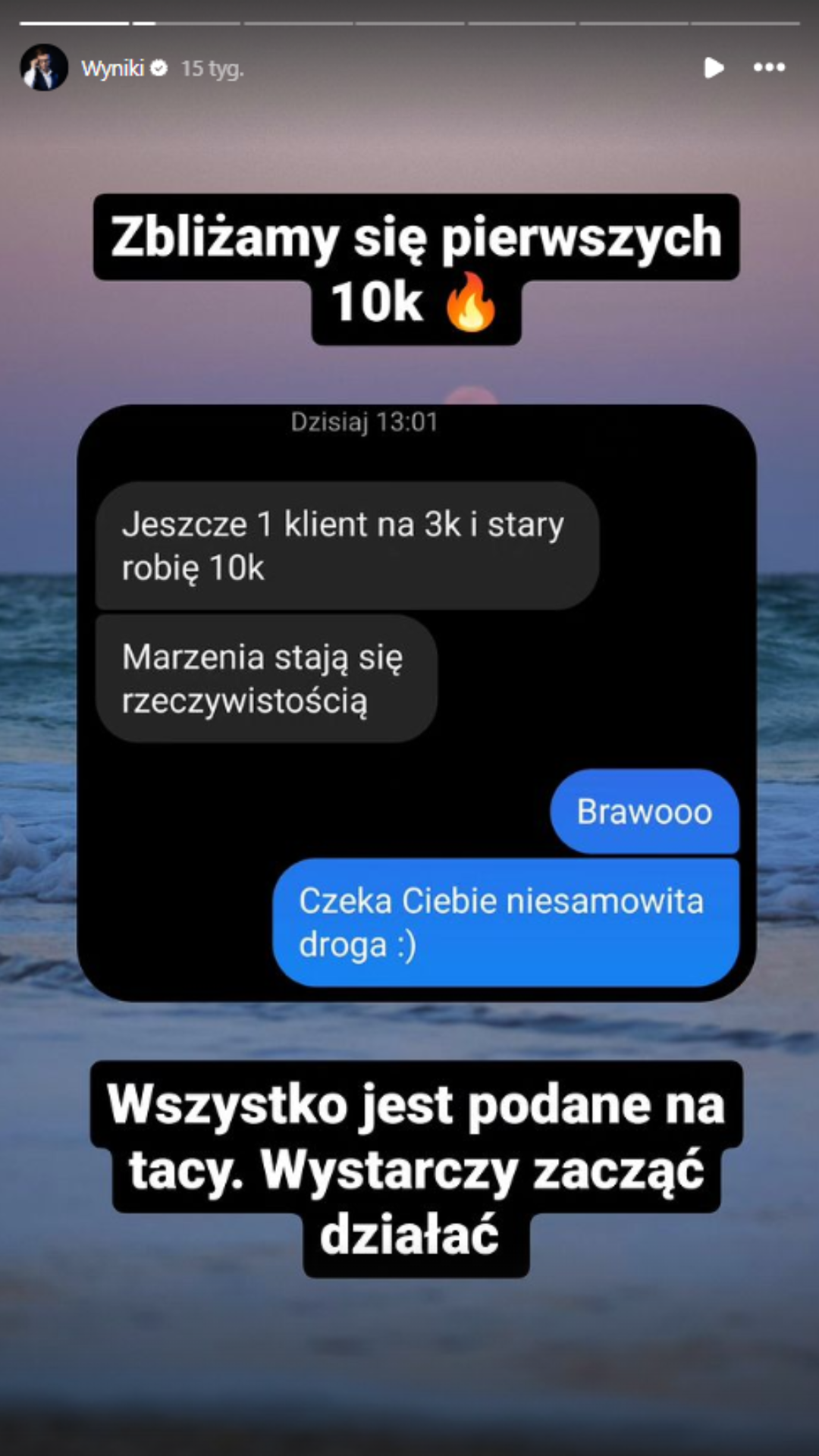Image resolution: width=819 pixels, height=1456 pixels.
Task: Tap the play button for the story
Action: pyautogui.click(x=713, y=68)
